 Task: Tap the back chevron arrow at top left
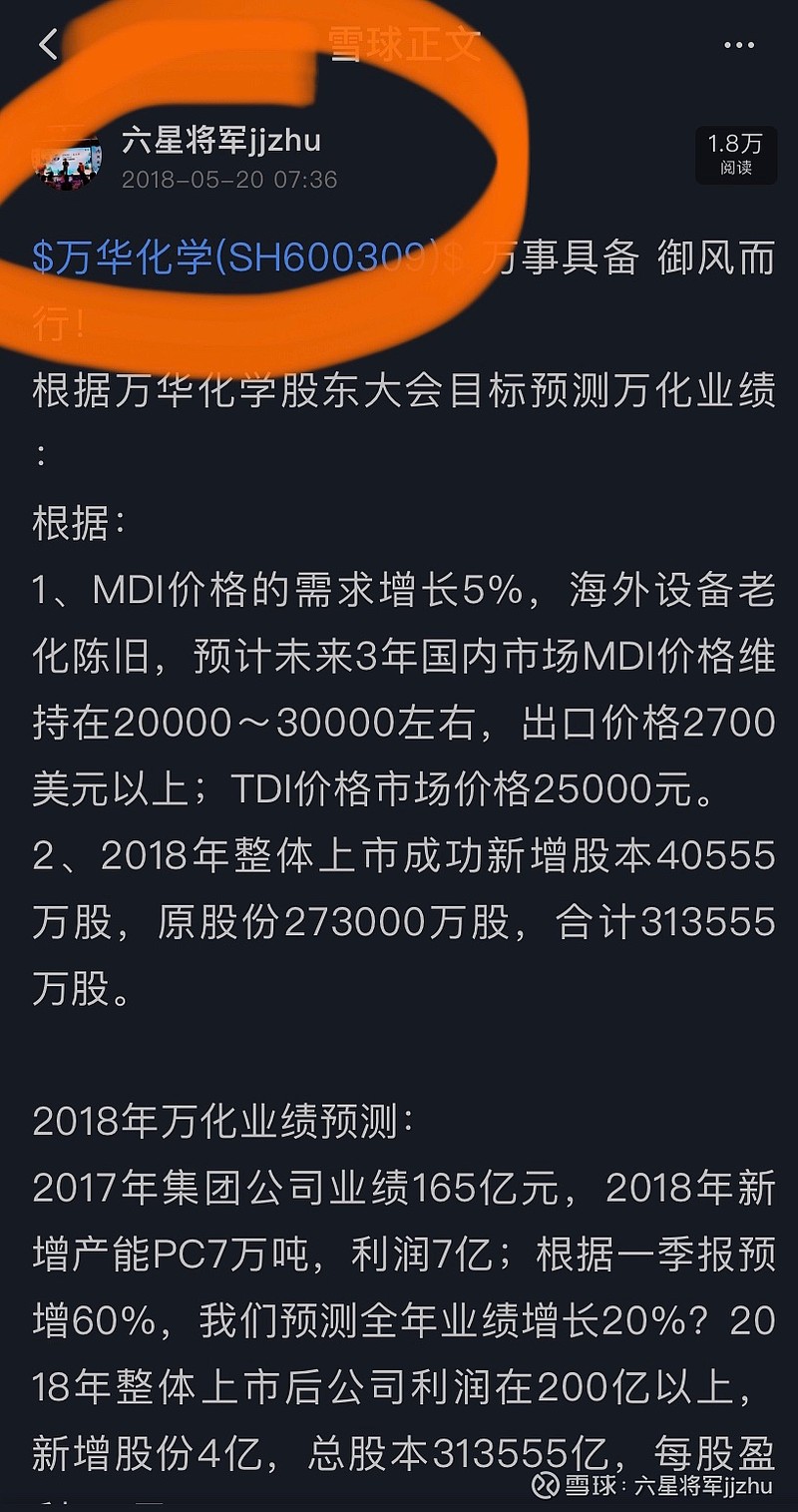47,45
